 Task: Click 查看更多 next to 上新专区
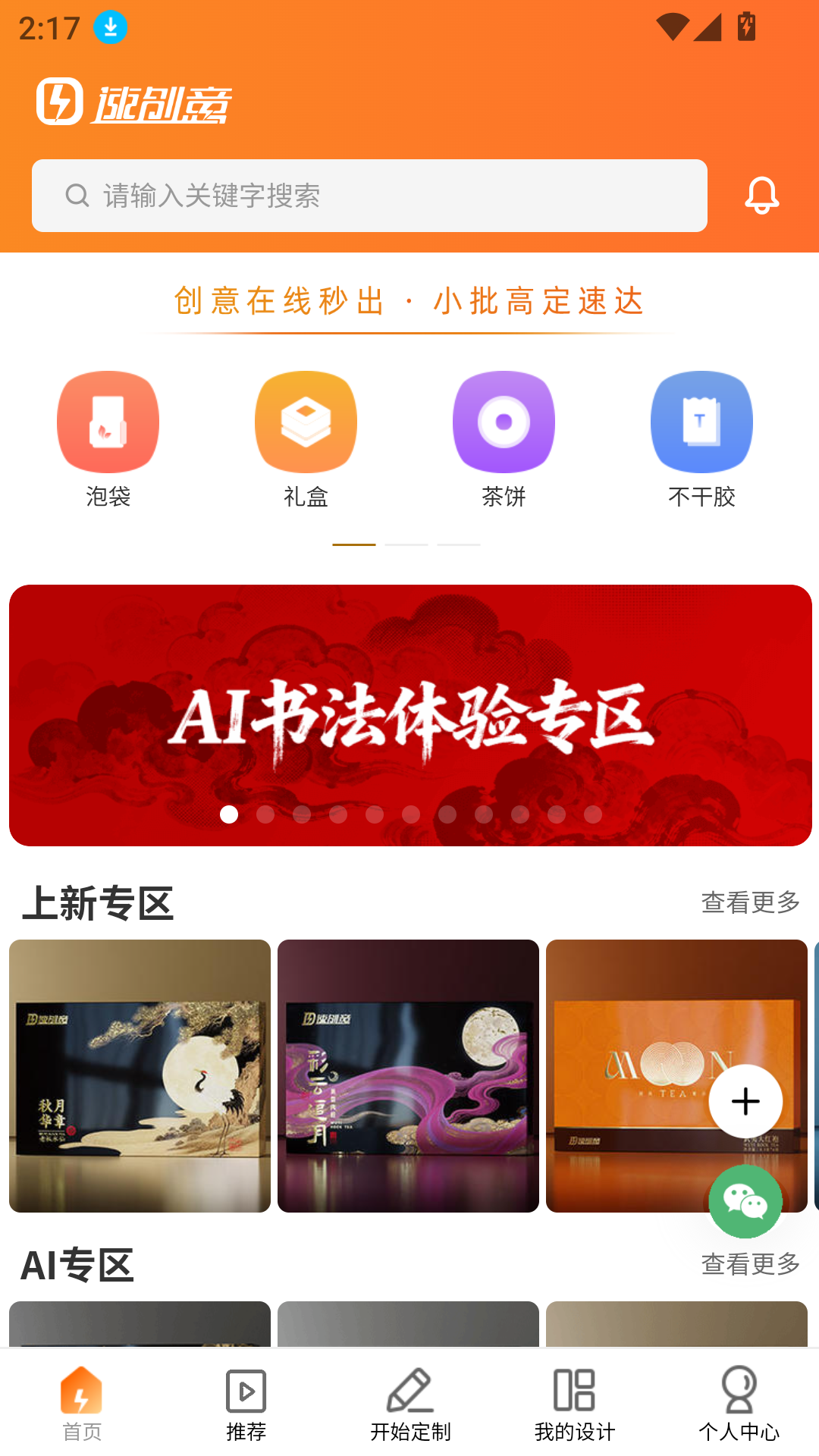pos(751,902)
